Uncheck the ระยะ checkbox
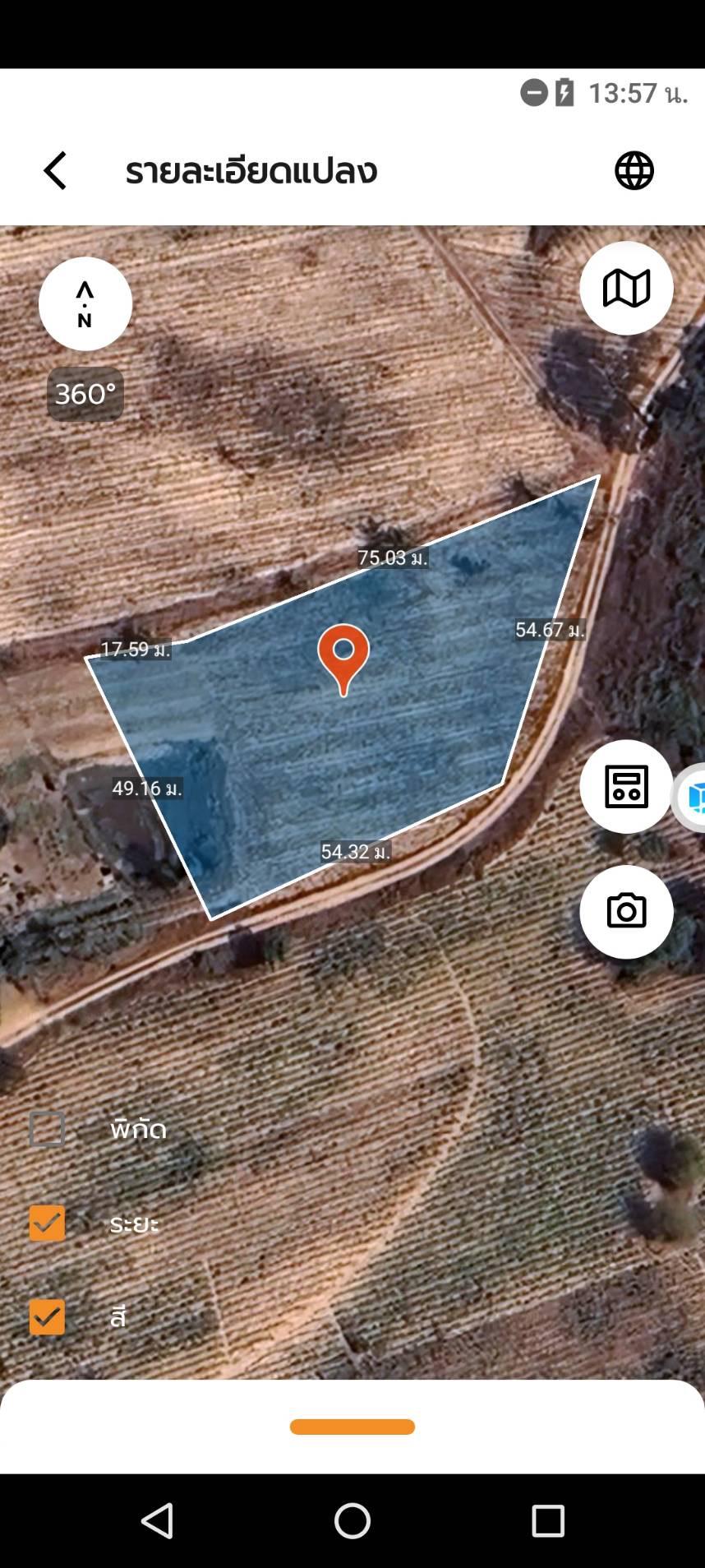Image resolution: width=705 pixels, height=1568 pixels. [47, 1223]
